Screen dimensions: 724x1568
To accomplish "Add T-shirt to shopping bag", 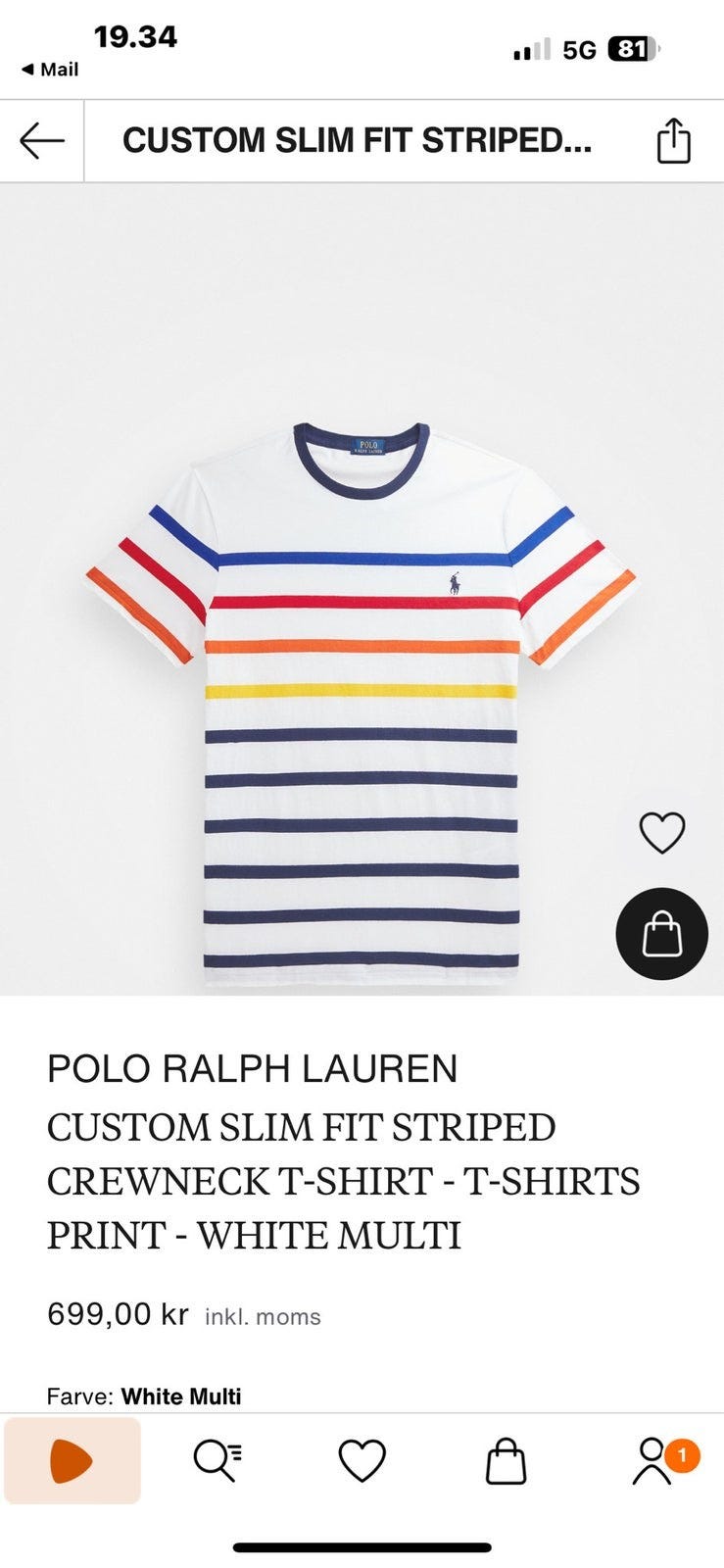I will (x=661, y=934).
